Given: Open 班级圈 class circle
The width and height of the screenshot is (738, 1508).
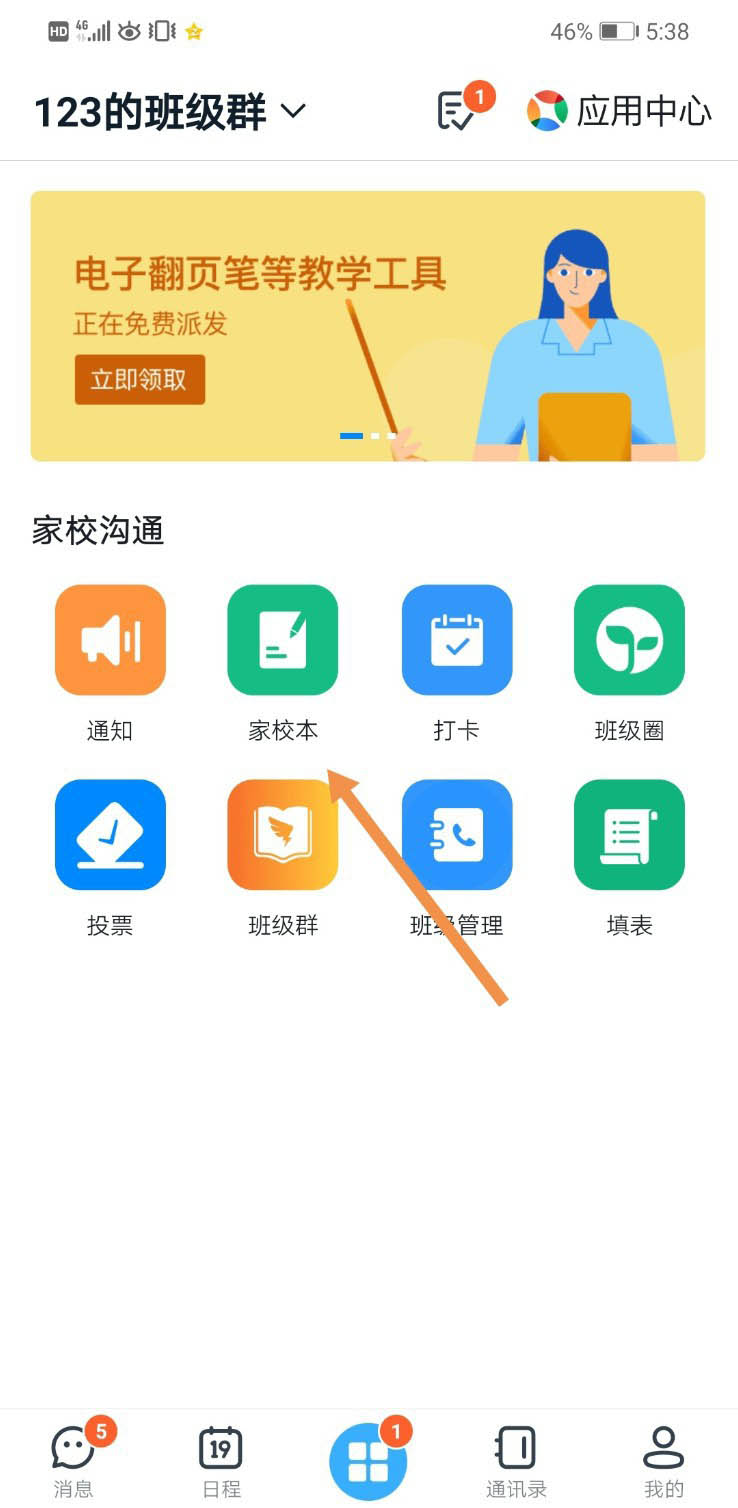Looking at the screenshot, I should pyautogui.click(x=629, y=641).
